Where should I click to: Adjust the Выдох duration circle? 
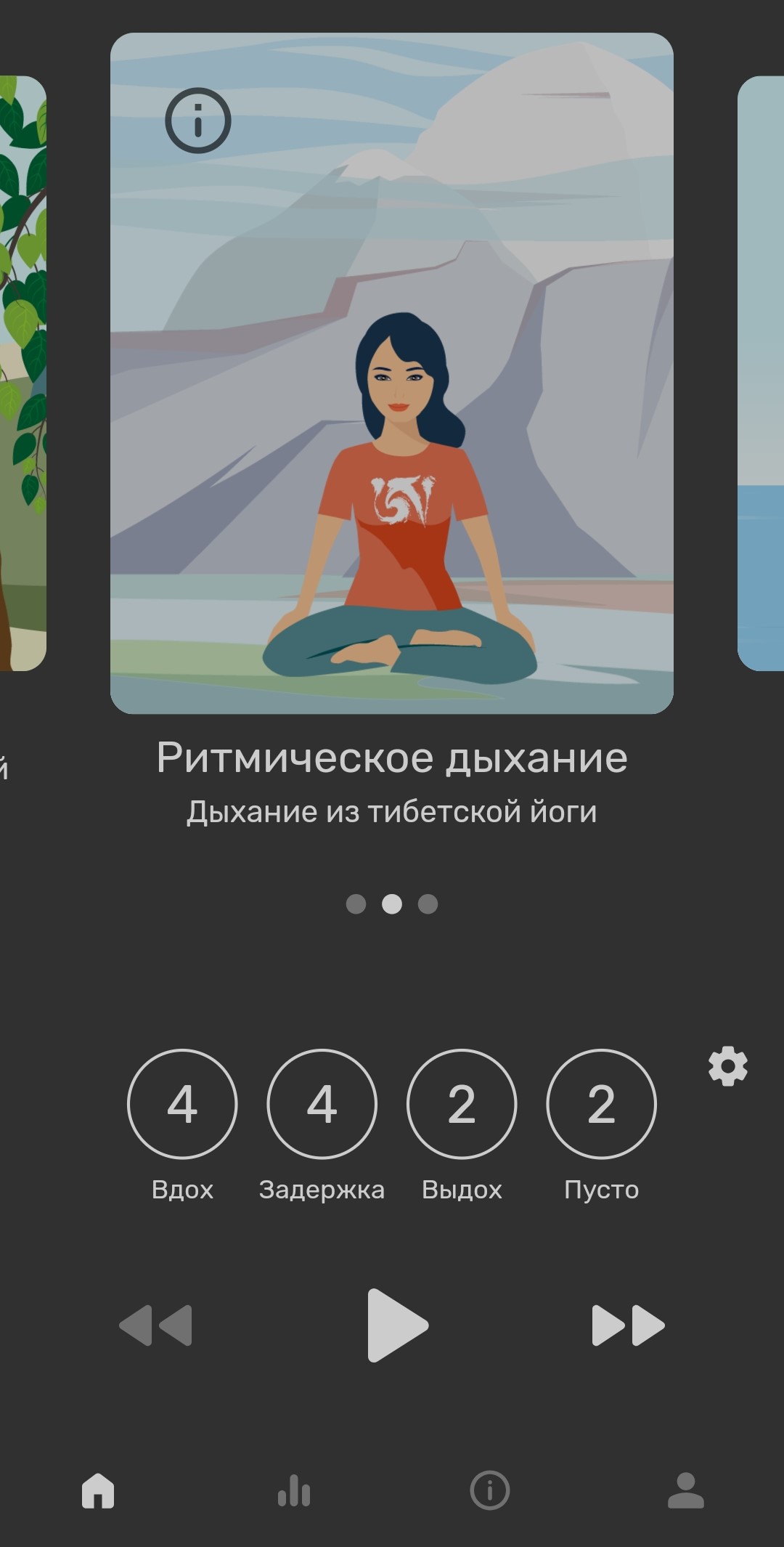click(462, 1104)
